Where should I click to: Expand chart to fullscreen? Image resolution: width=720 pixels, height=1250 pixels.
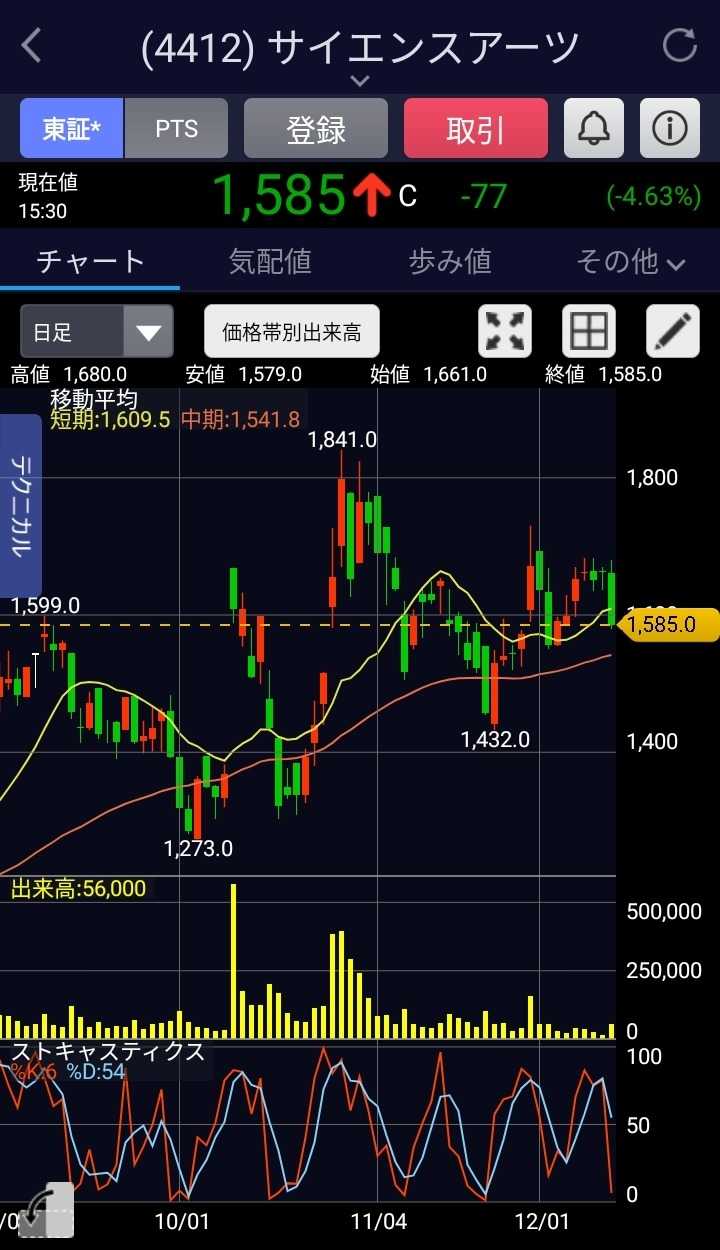pyautogui.click(x=506, y=332)
